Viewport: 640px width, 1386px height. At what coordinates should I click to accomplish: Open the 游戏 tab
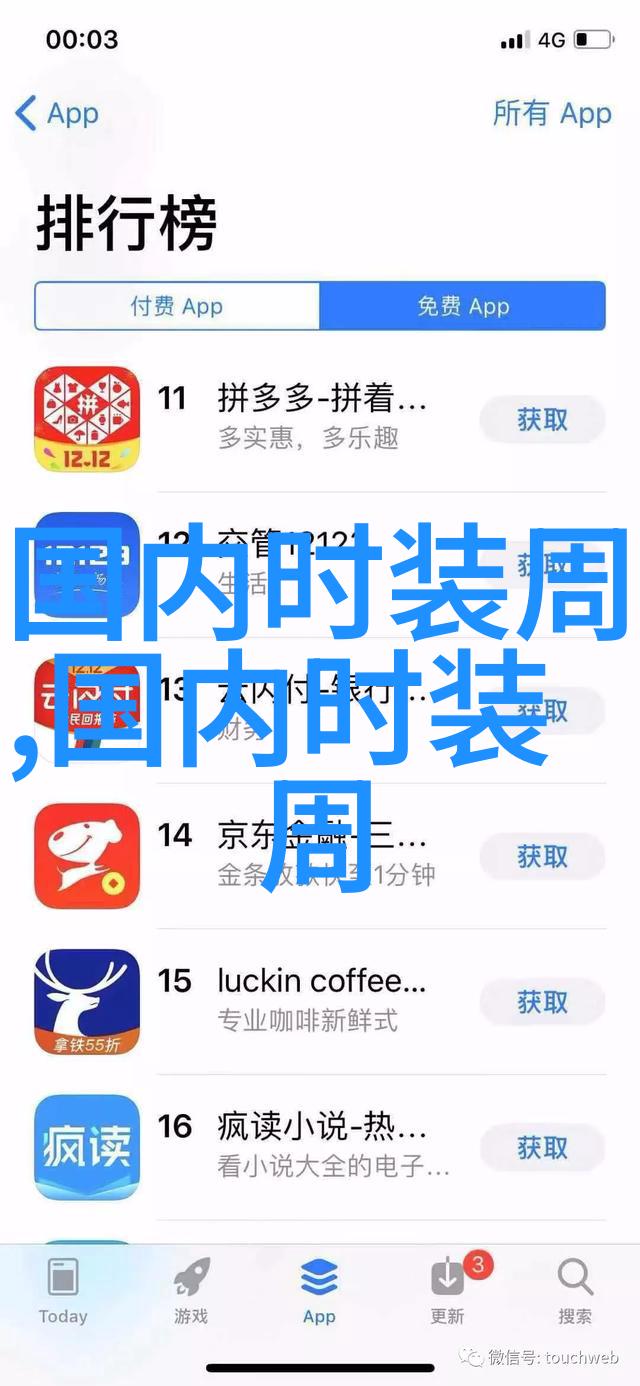click(x=190, y=1290)
